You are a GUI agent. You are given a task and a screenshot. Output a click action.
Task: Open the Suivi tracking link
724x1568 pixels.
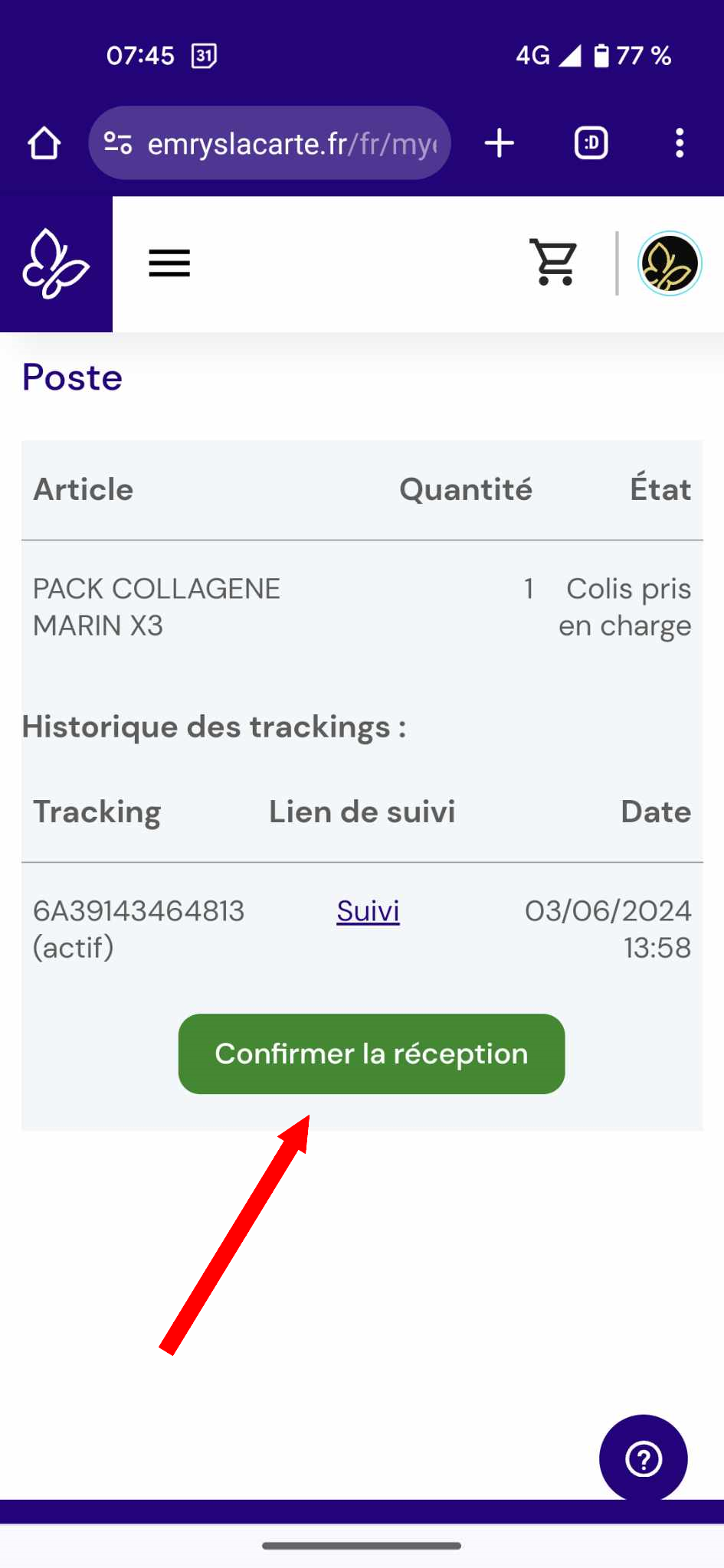[x=368, y=911]
